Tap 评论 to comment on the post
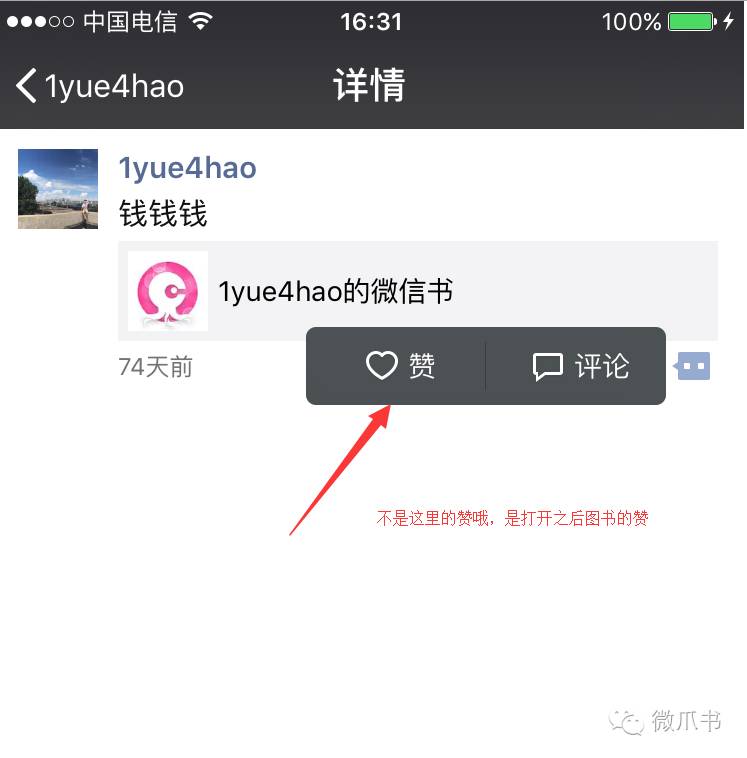Image resolution: width=747 pixels, height=758 pixels. (x=580, y=366)
